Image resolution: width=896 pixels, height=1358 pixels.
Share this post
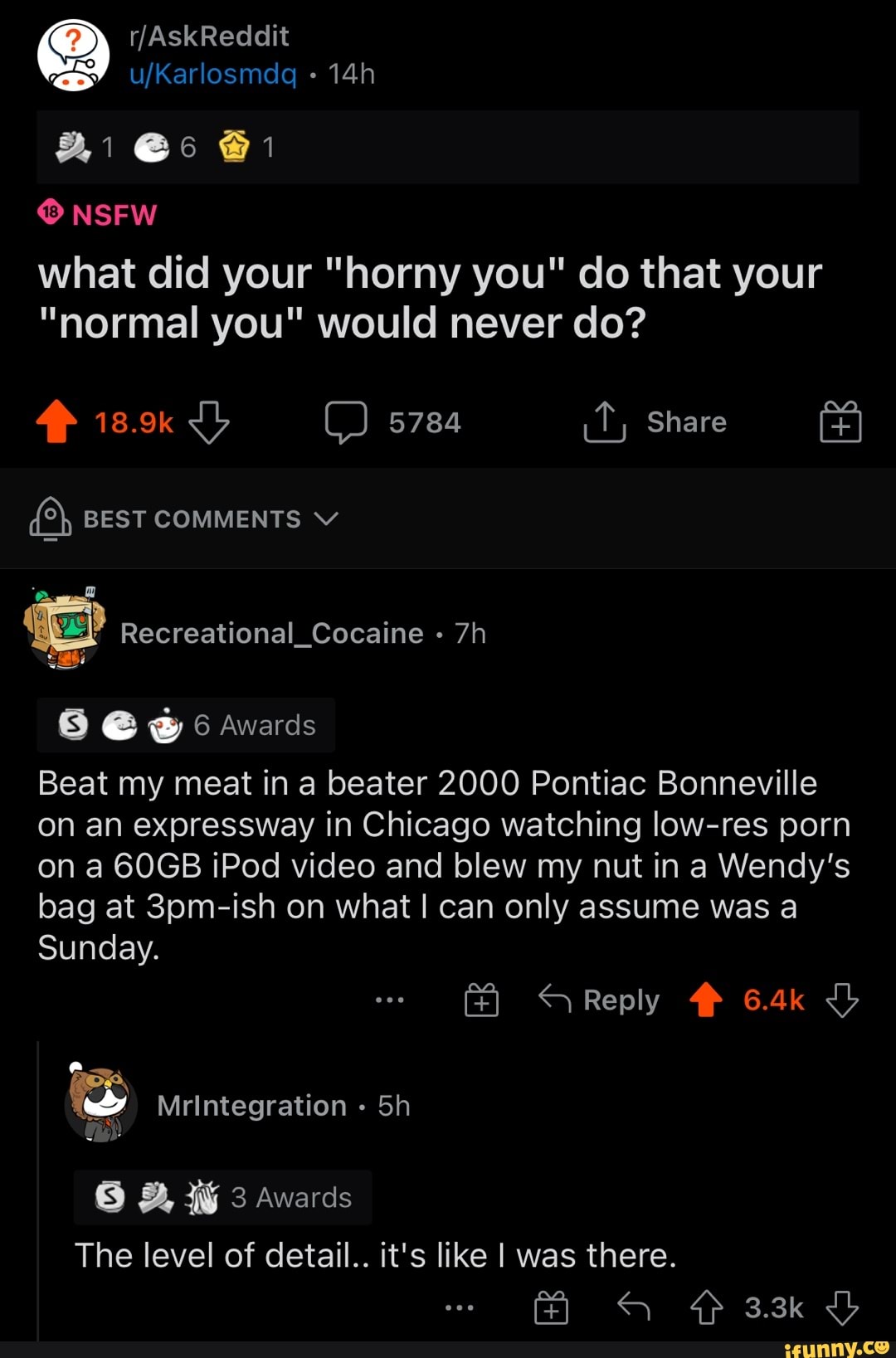tap(655, 422)
